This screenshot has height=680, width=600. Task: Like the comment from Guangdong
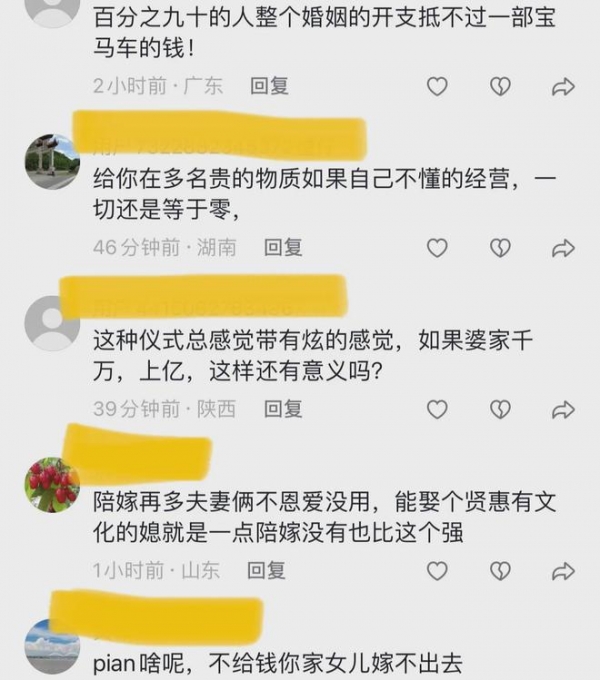pyautogui.click(x=437, y=87)
